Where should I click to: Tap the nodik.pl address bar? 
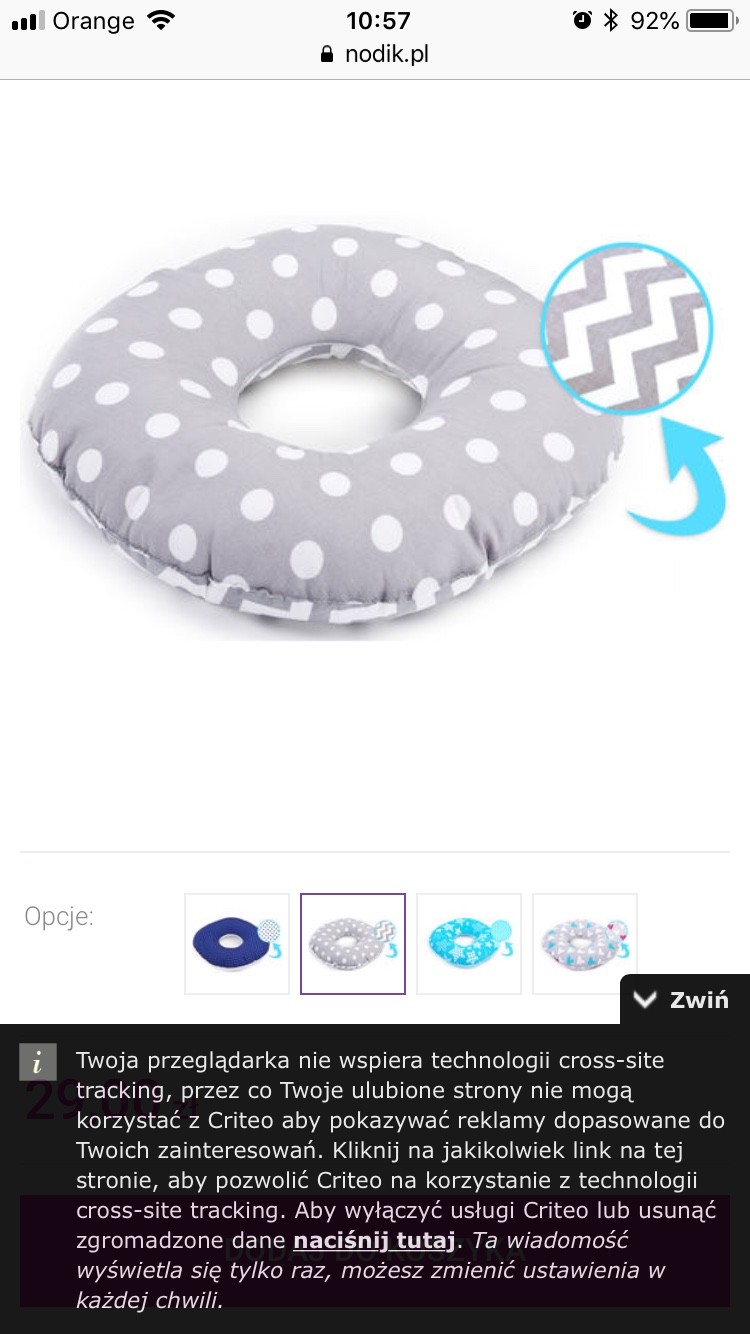coord(375,54)
